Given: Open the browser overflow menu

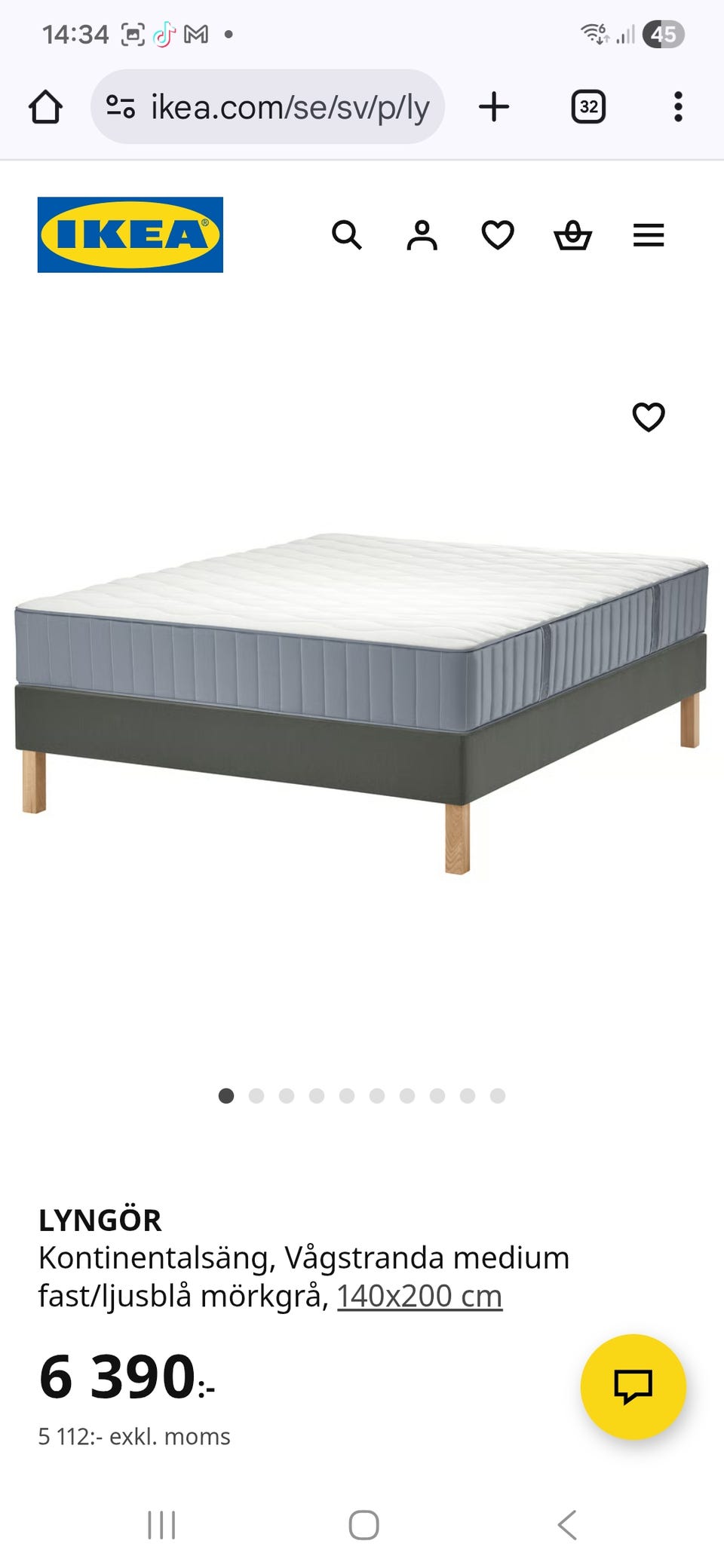Looking at the screenshot, I should [678, 107].
